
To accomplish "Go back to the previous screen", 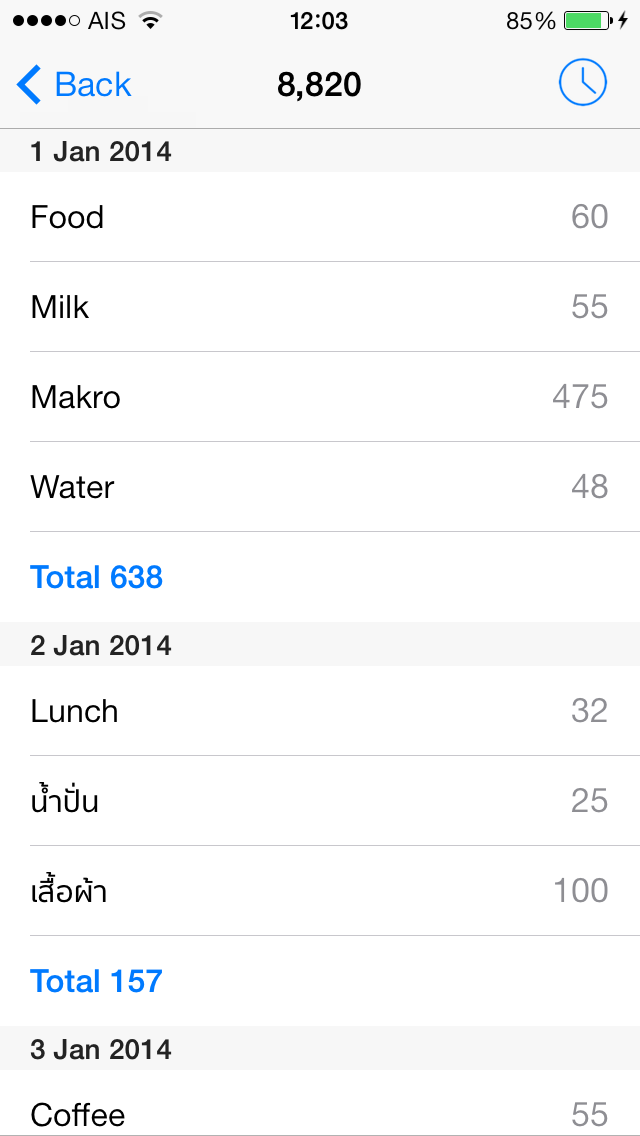I will (74, 85).
